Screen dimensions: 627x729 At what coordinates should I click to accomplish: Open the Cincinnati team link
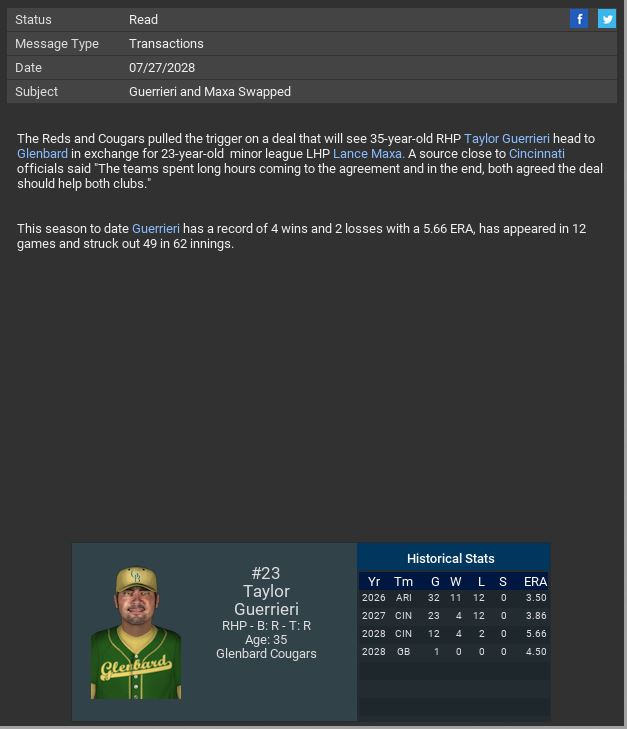pos(536,154)
